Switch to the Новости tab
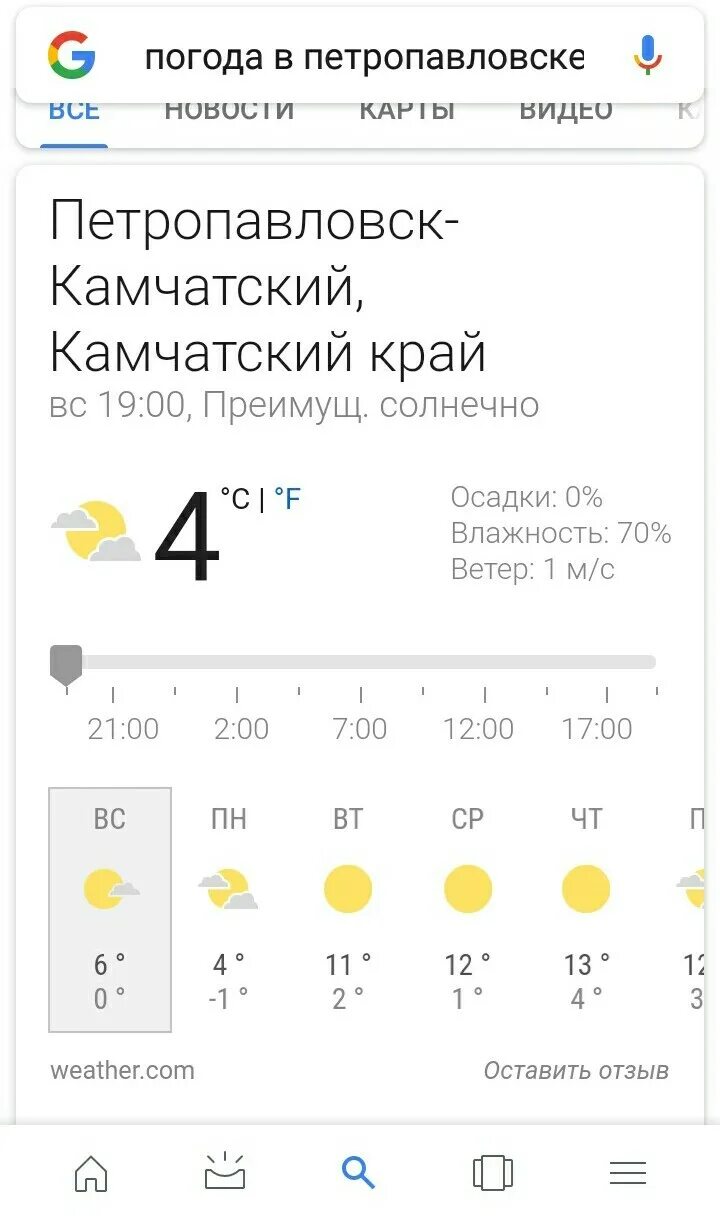720x1221 pixels. [229, 110]
